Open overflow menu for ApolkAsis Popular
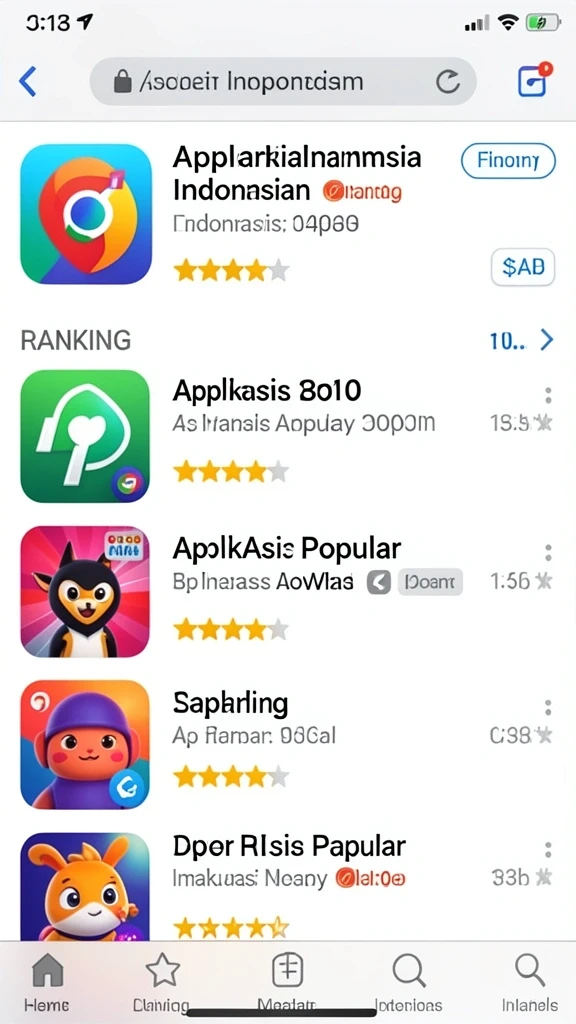This screenshot has height=1024, width=576. point(548,552)
